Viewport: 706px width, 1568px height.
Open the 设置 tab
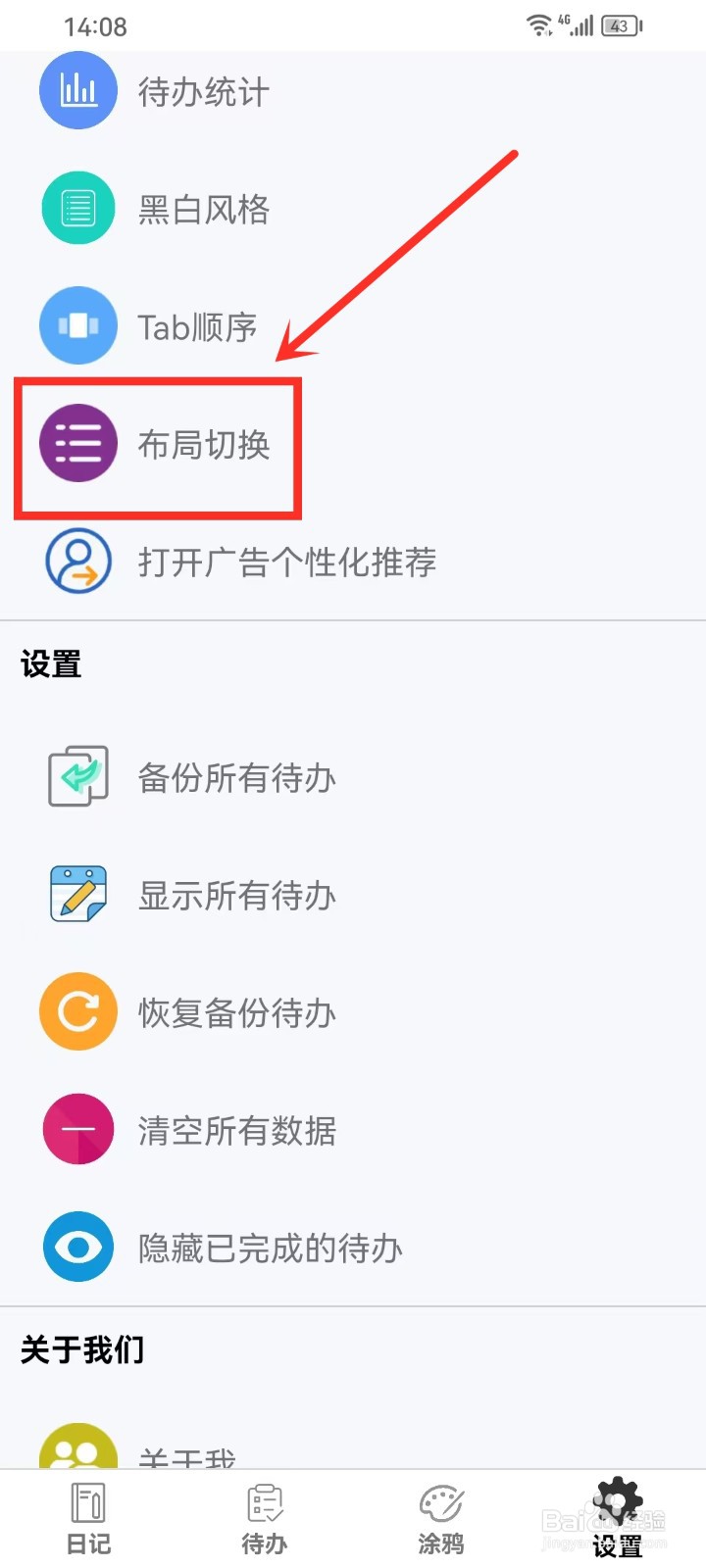[x=618, y=1519]
